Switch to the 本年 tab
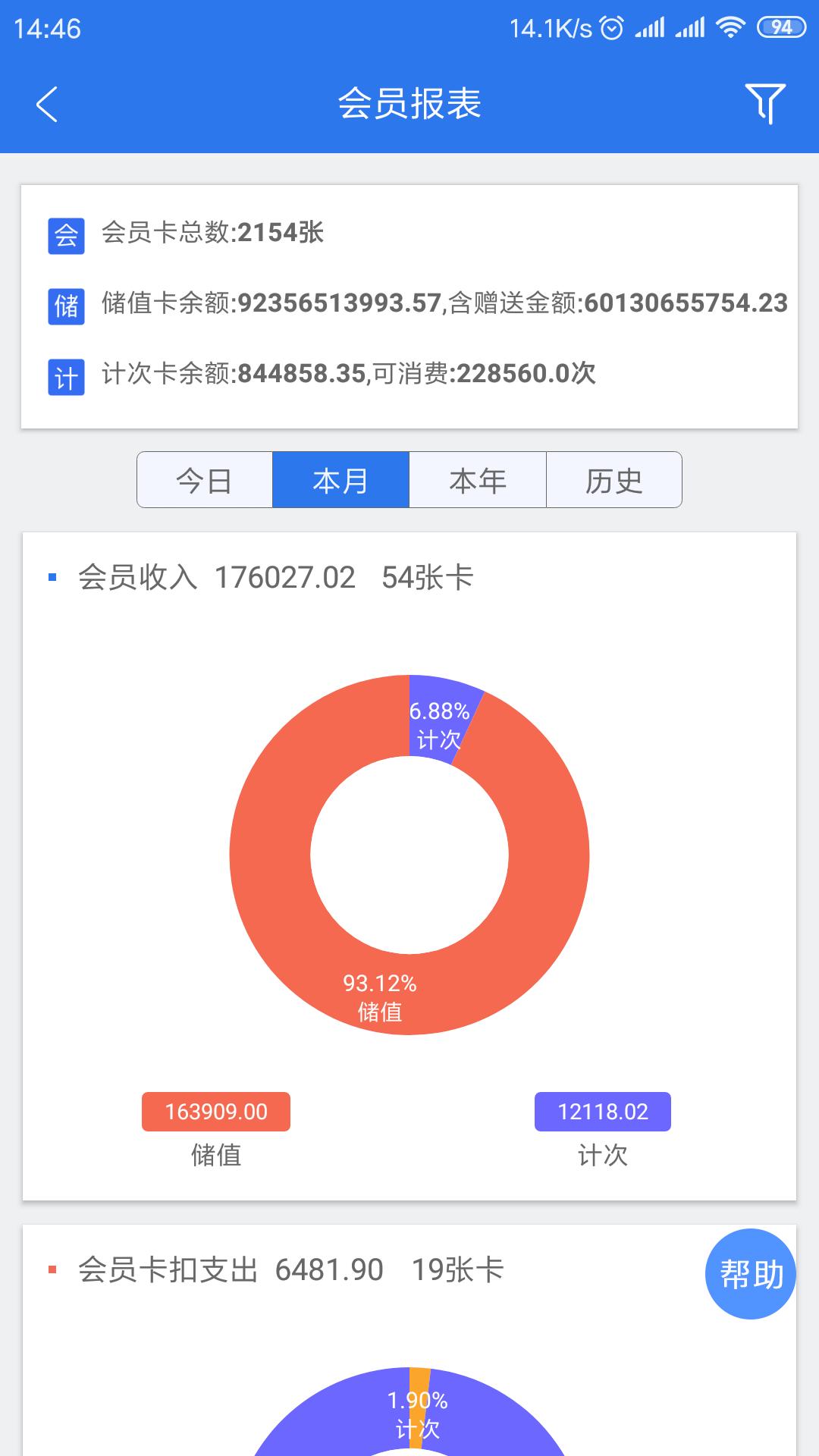This screenshot has height=1456, width=819. [478, 480]
